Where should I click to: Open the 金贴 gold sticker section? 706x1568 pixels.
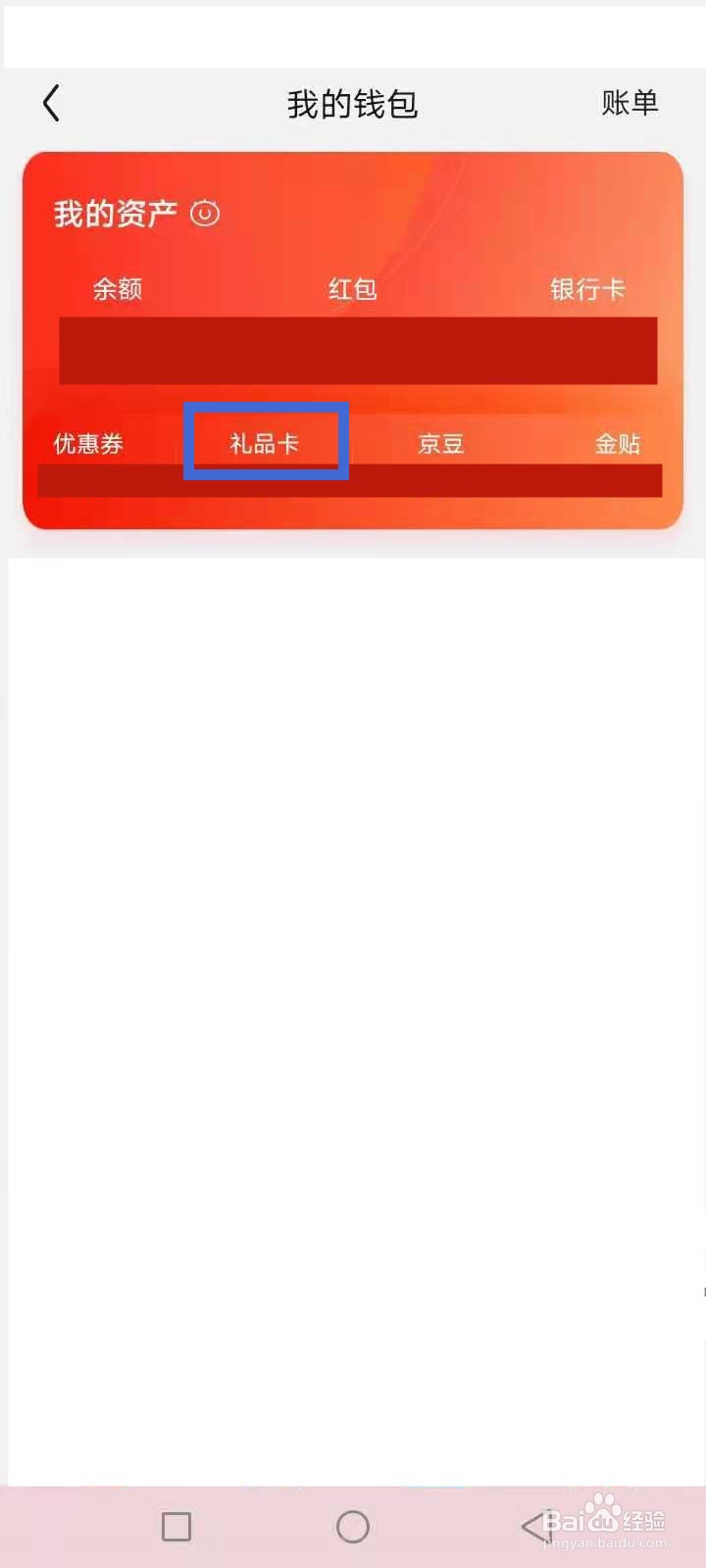click(x=618, y=444)
